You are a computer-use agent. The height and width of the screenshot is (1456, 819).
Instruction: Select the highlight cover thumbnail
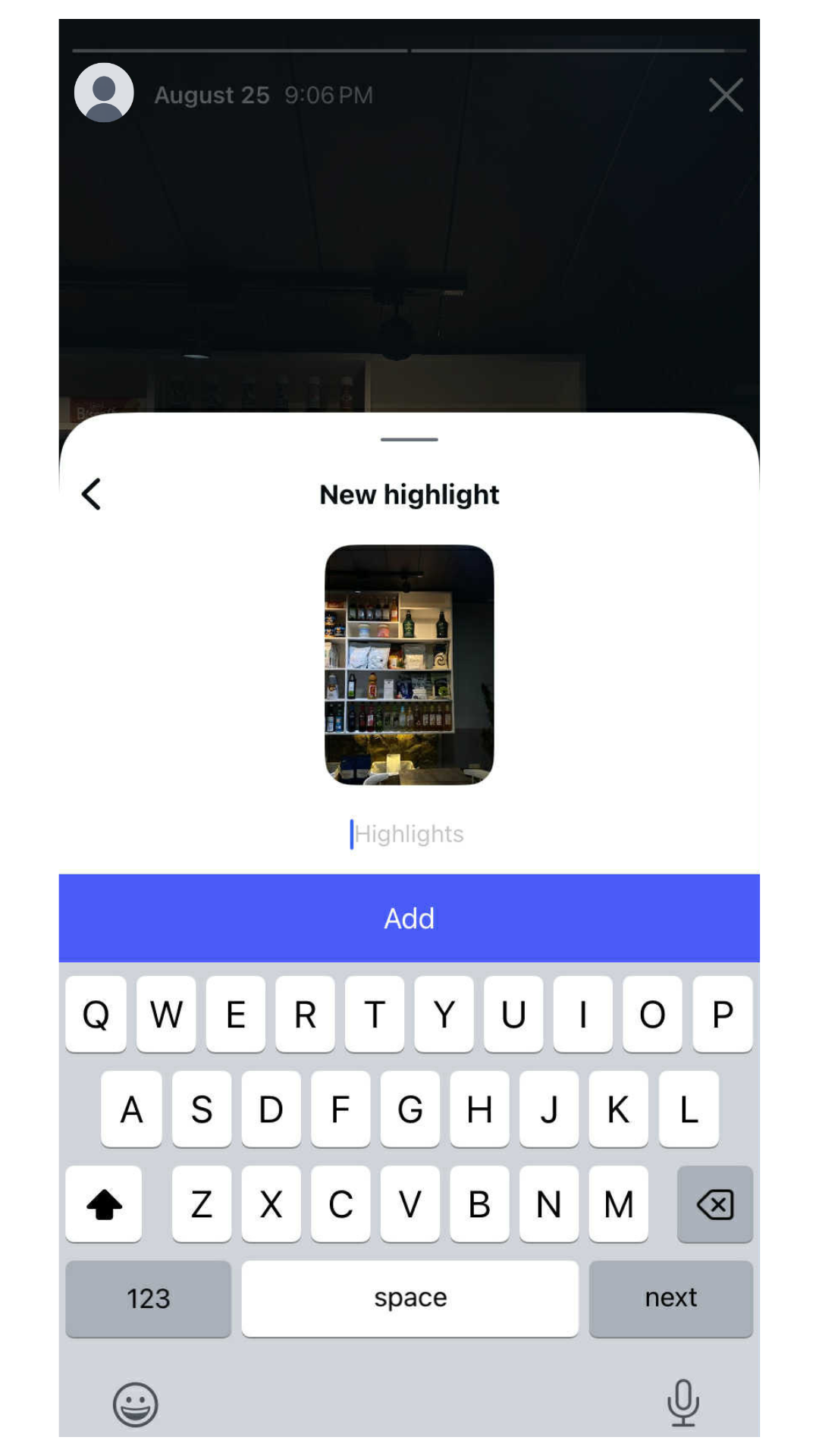pos(409,664)
